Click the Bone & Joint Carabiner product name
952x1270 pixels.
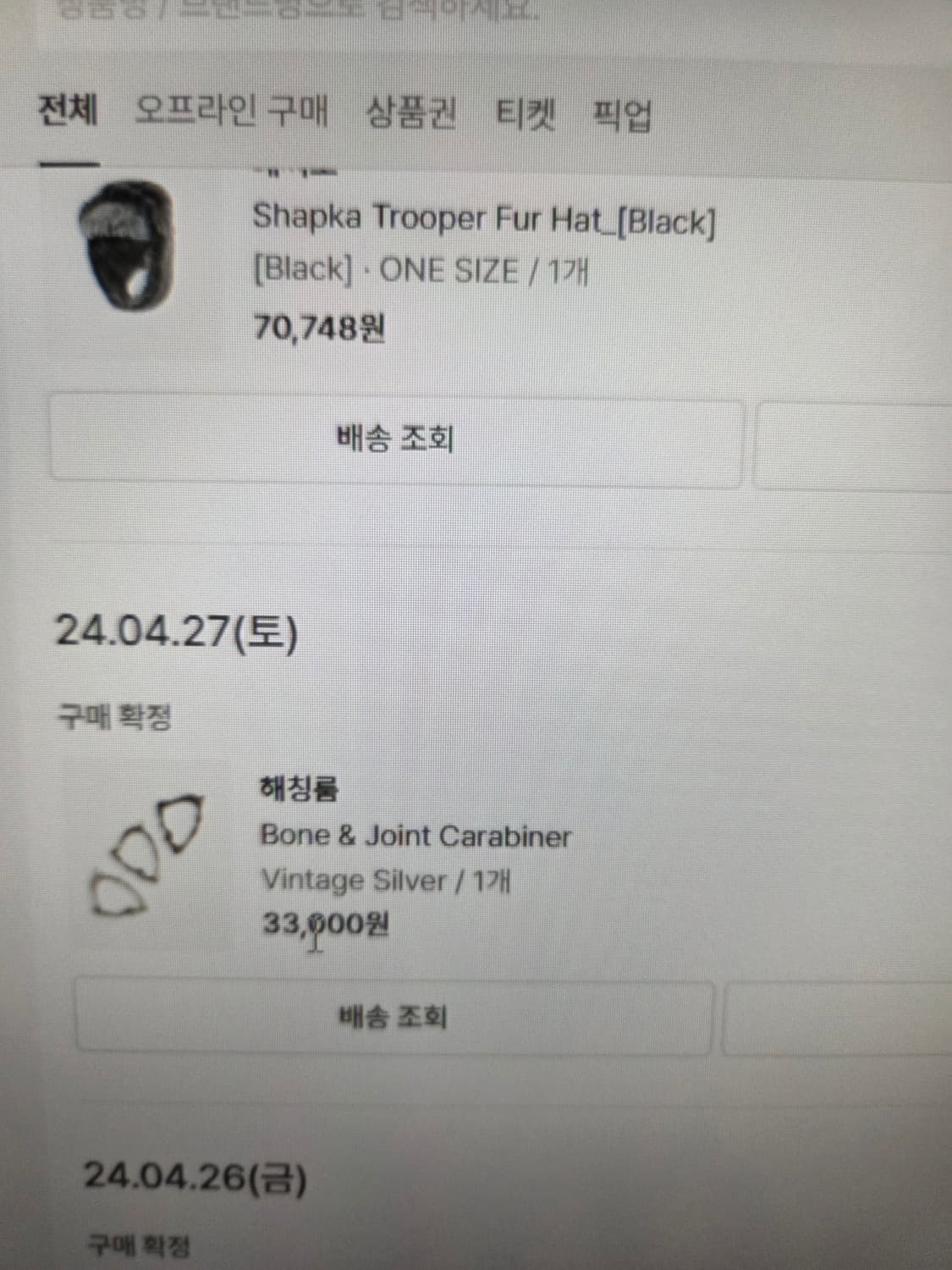[x=415, y=835]
